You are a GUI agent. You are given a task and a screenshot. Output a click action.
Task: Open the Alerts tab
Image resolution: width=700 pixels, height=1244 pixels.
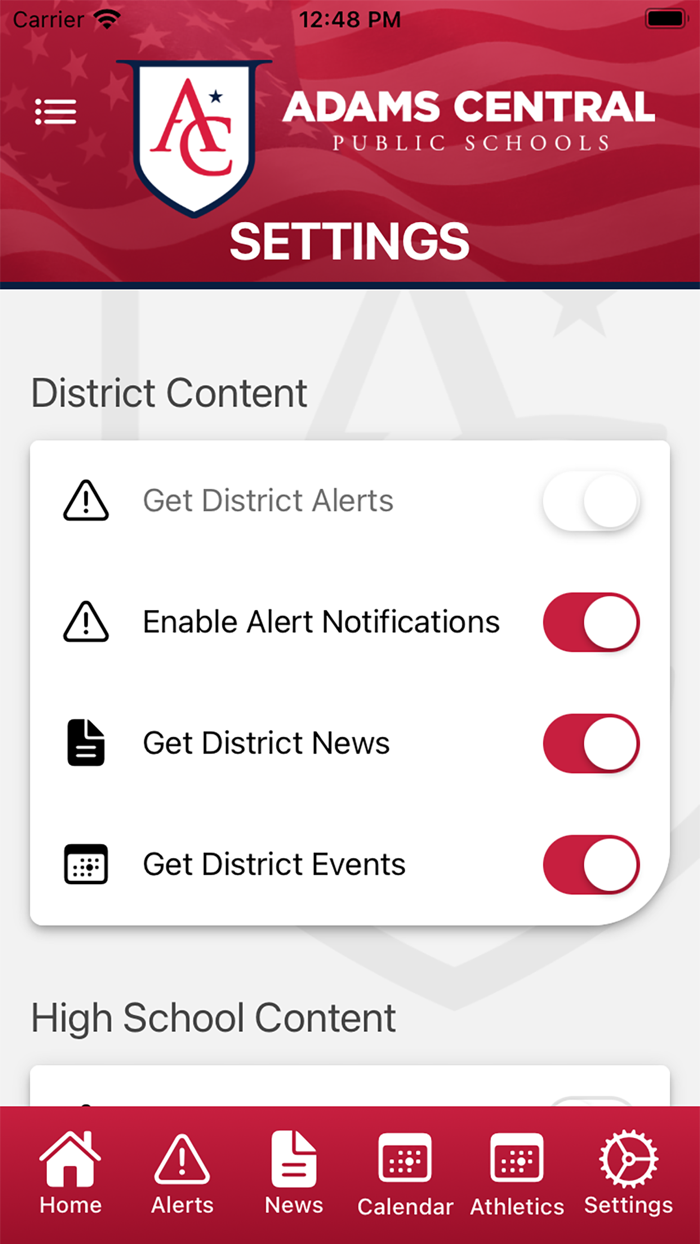[182, 1175]
